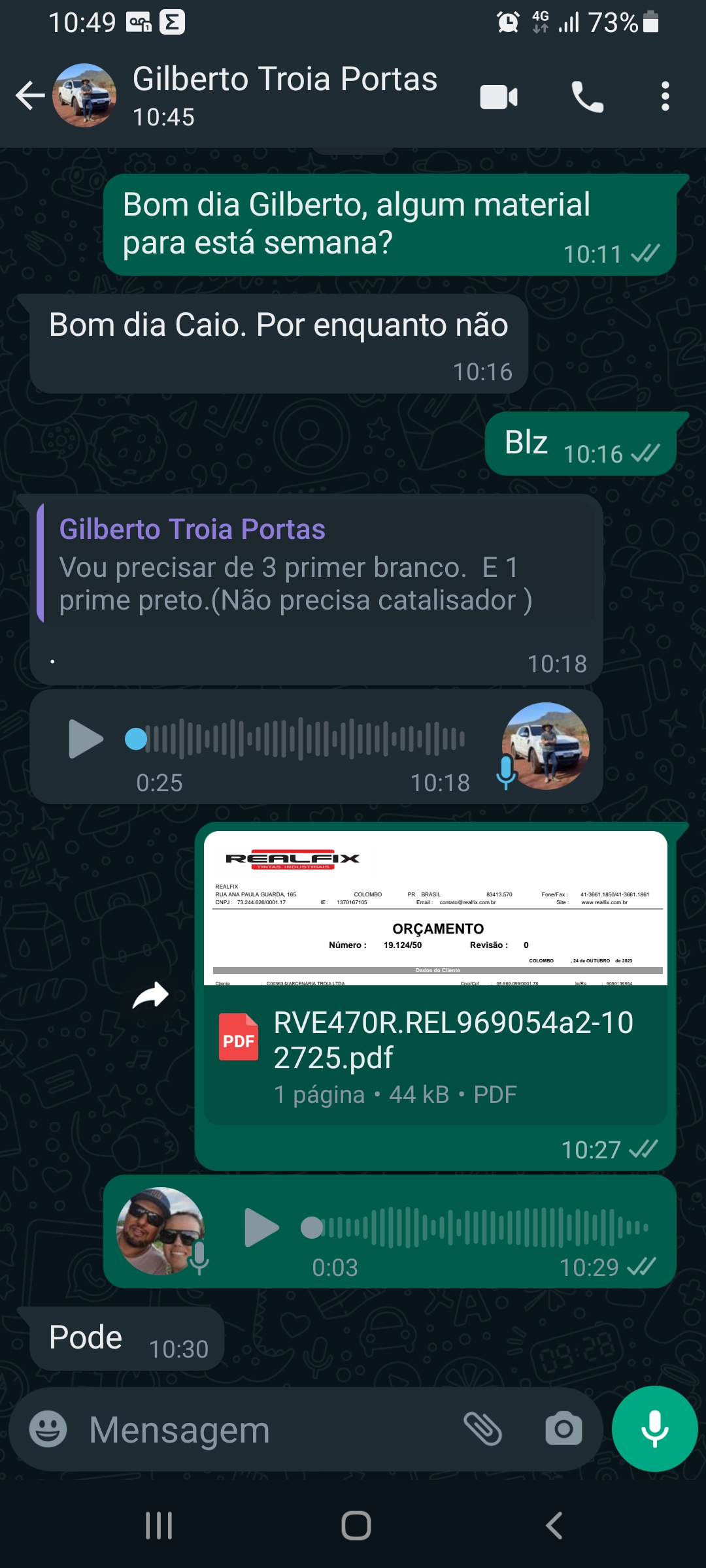Open the camera from message bar
Viewport: 706px width, 1568px height.
click(563, 1429)
